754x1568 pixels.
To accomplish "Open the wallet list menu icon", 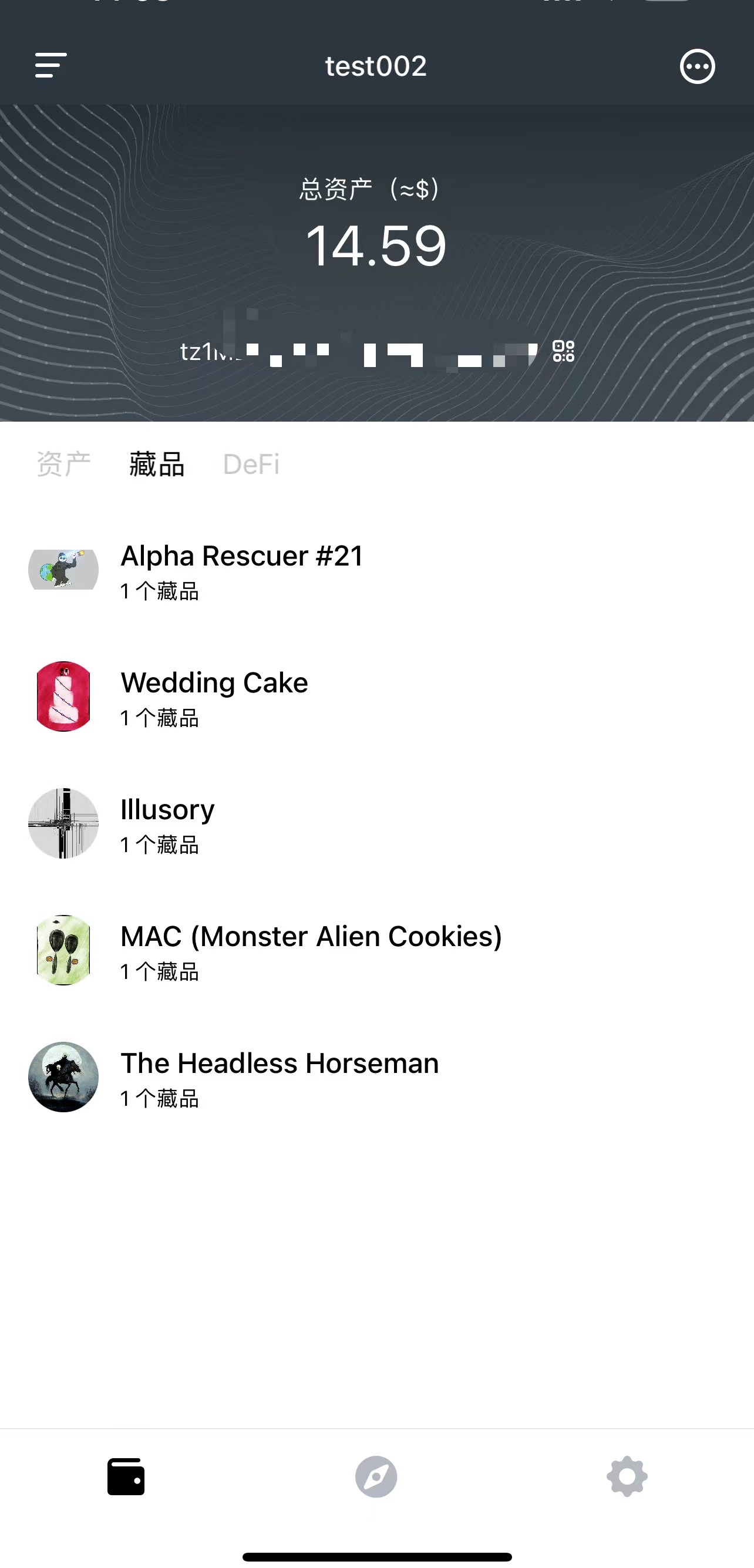I will [x=51, y=66].
